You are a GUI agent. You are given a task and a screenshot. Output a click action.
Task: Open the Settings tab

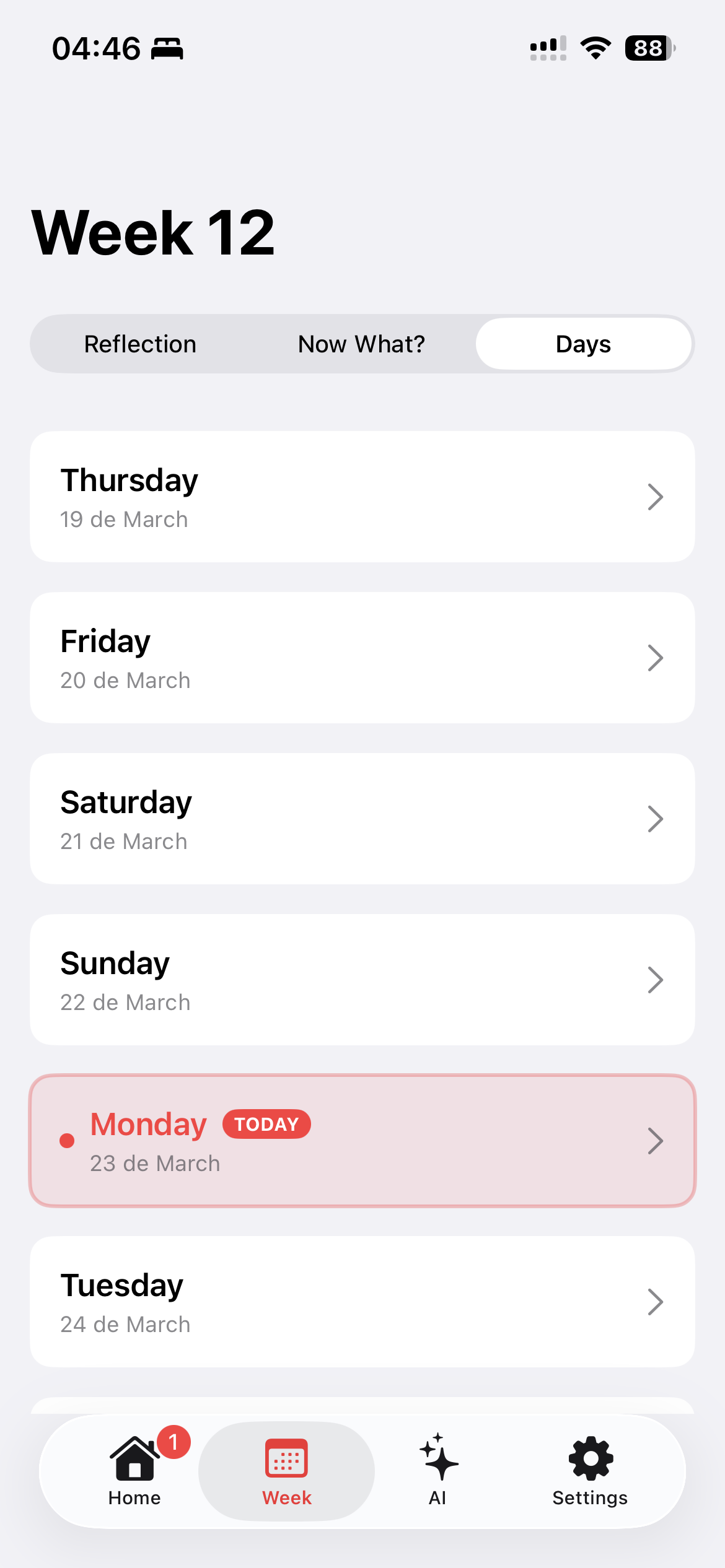590,1470
